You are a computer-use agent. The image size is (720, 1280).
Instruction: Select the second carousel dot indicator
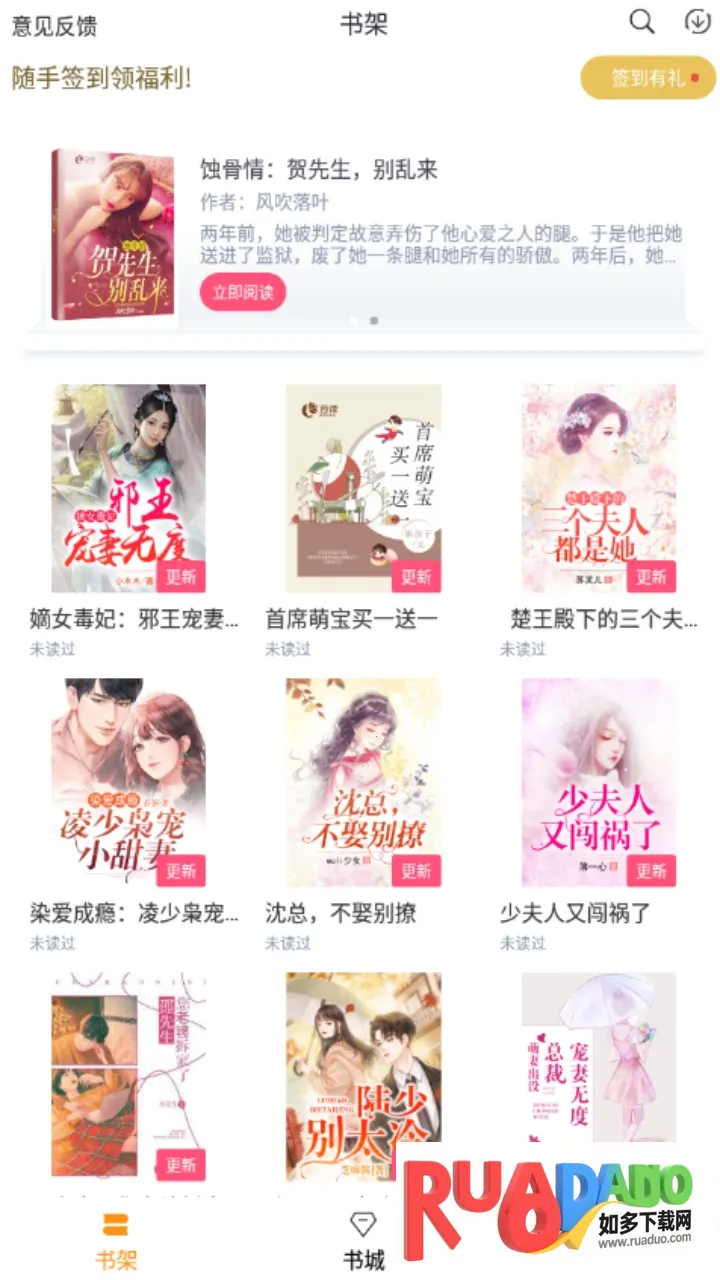click(x=372, y=322)
